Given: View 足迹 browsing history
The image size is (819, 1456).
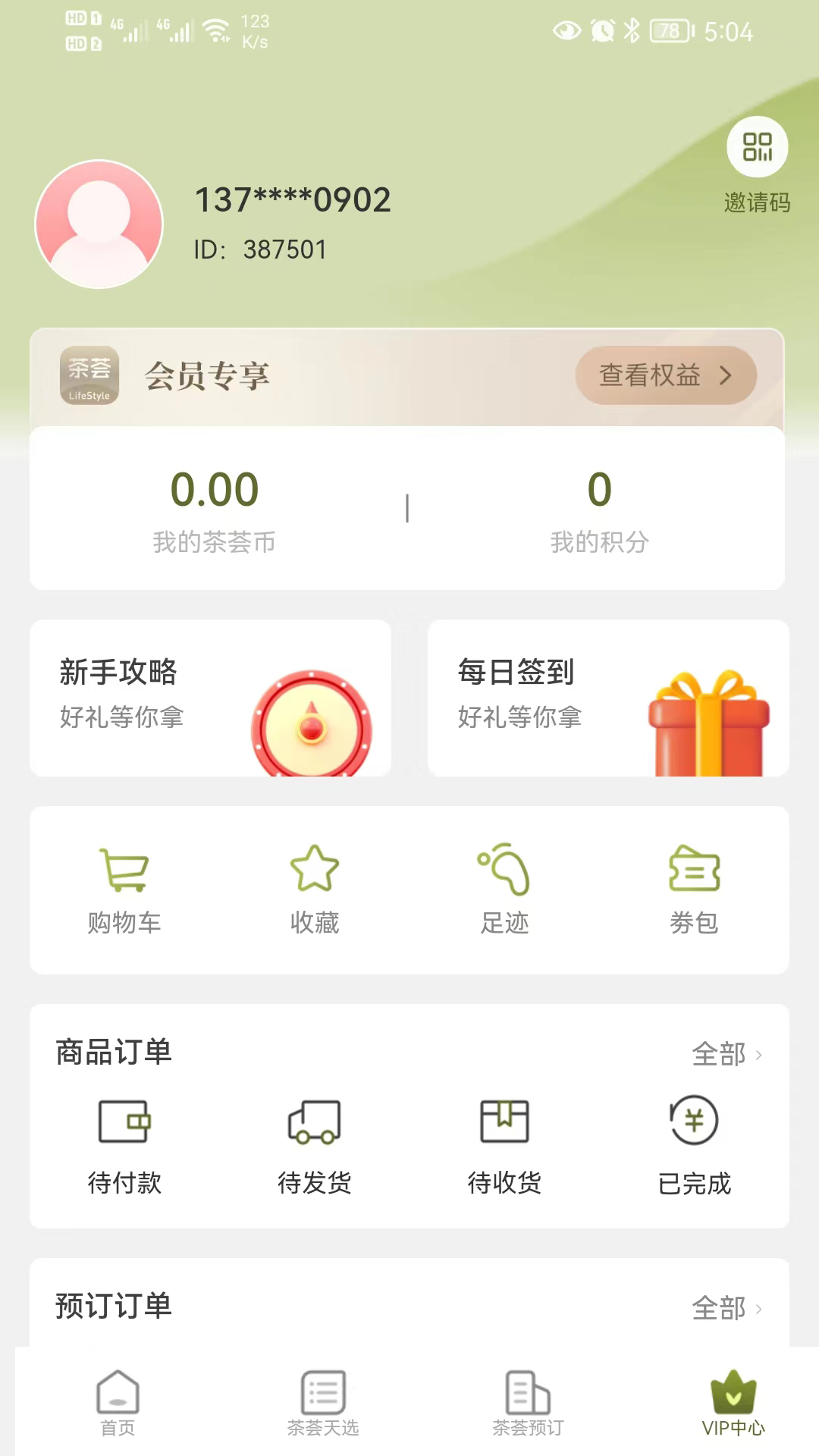Looking at the screenshot, I should [x=504, y=890].
